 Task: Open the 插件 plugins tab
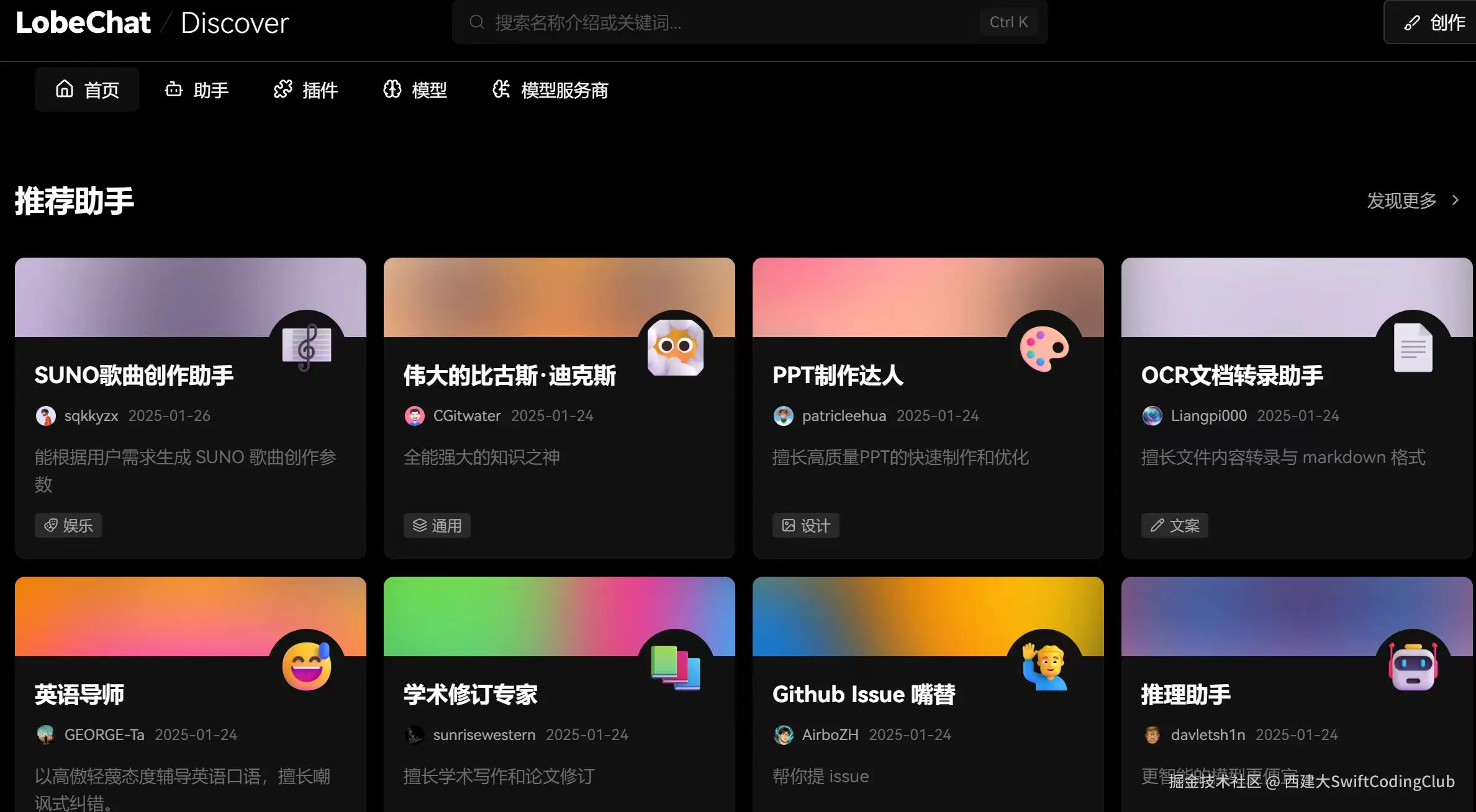[x=306, y=90]
